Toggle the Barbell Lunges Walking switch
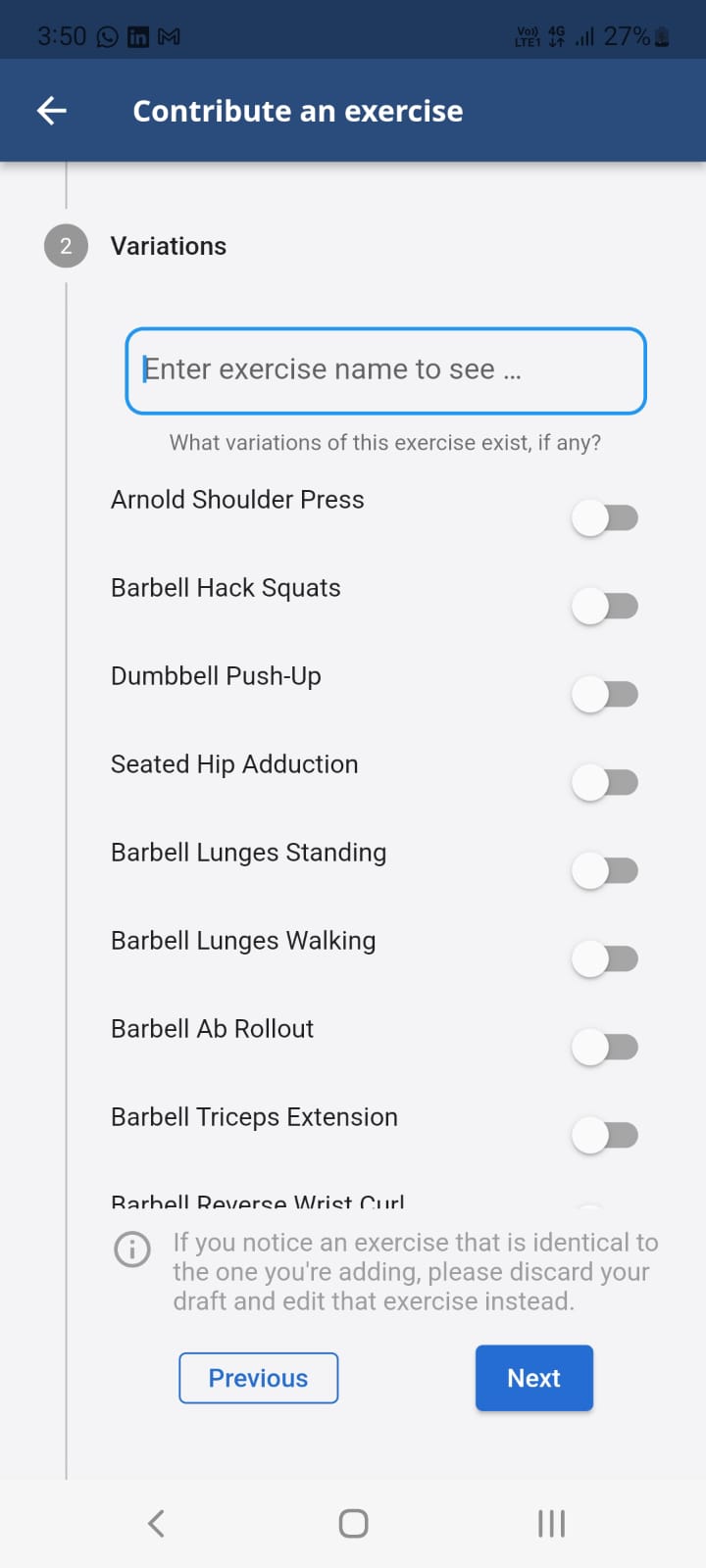 (605, 958)
